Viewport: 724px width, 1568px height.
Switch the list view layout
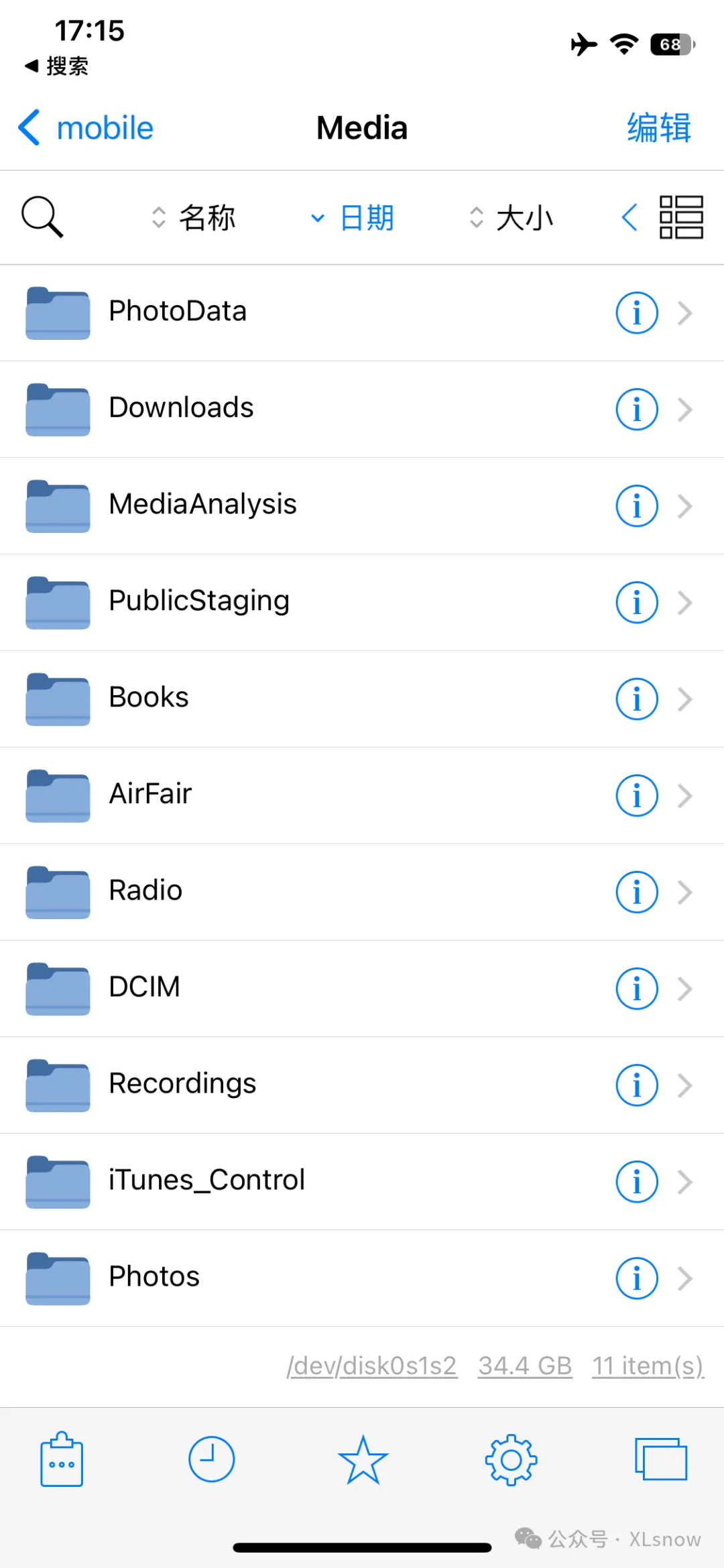(681, 217)
